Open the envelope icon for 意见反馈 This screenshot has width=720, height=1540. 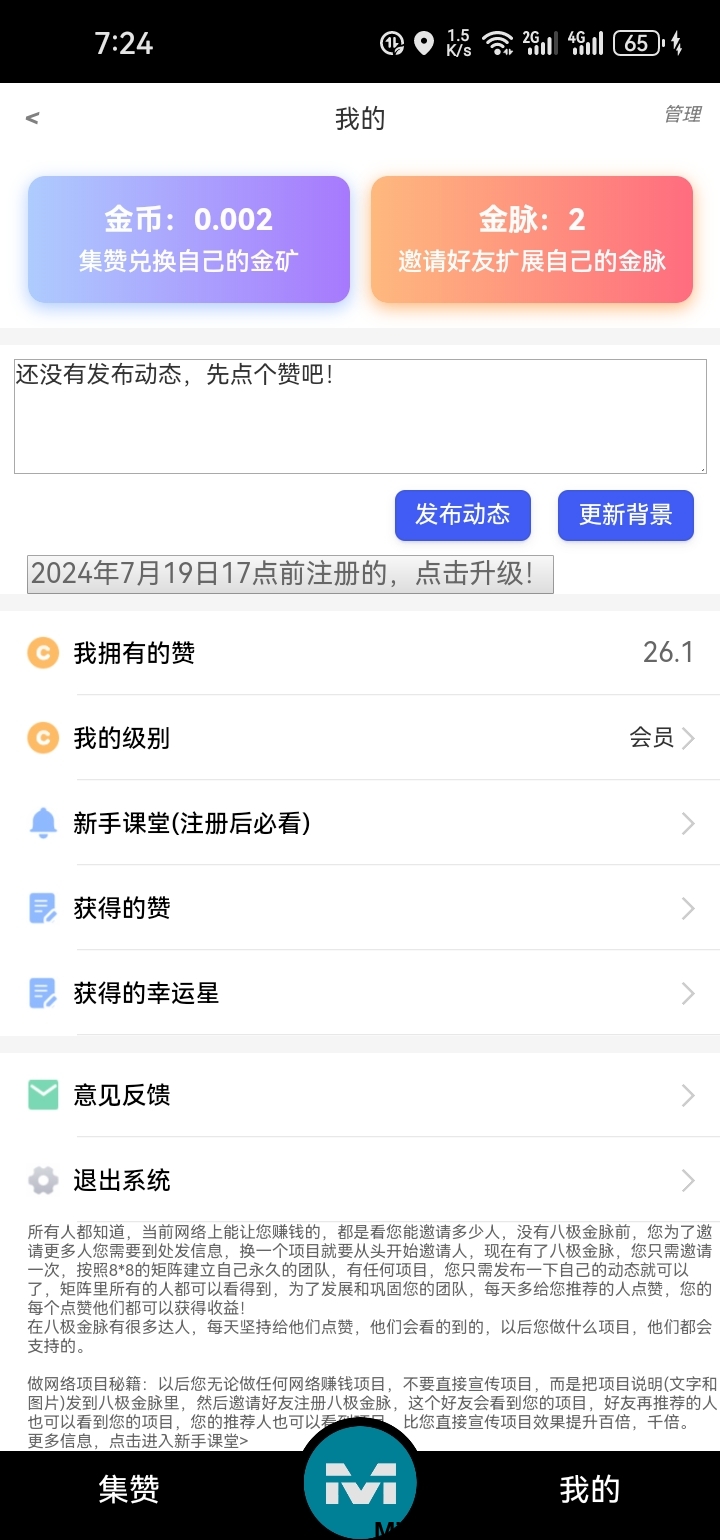click(x=40, y=1095)
